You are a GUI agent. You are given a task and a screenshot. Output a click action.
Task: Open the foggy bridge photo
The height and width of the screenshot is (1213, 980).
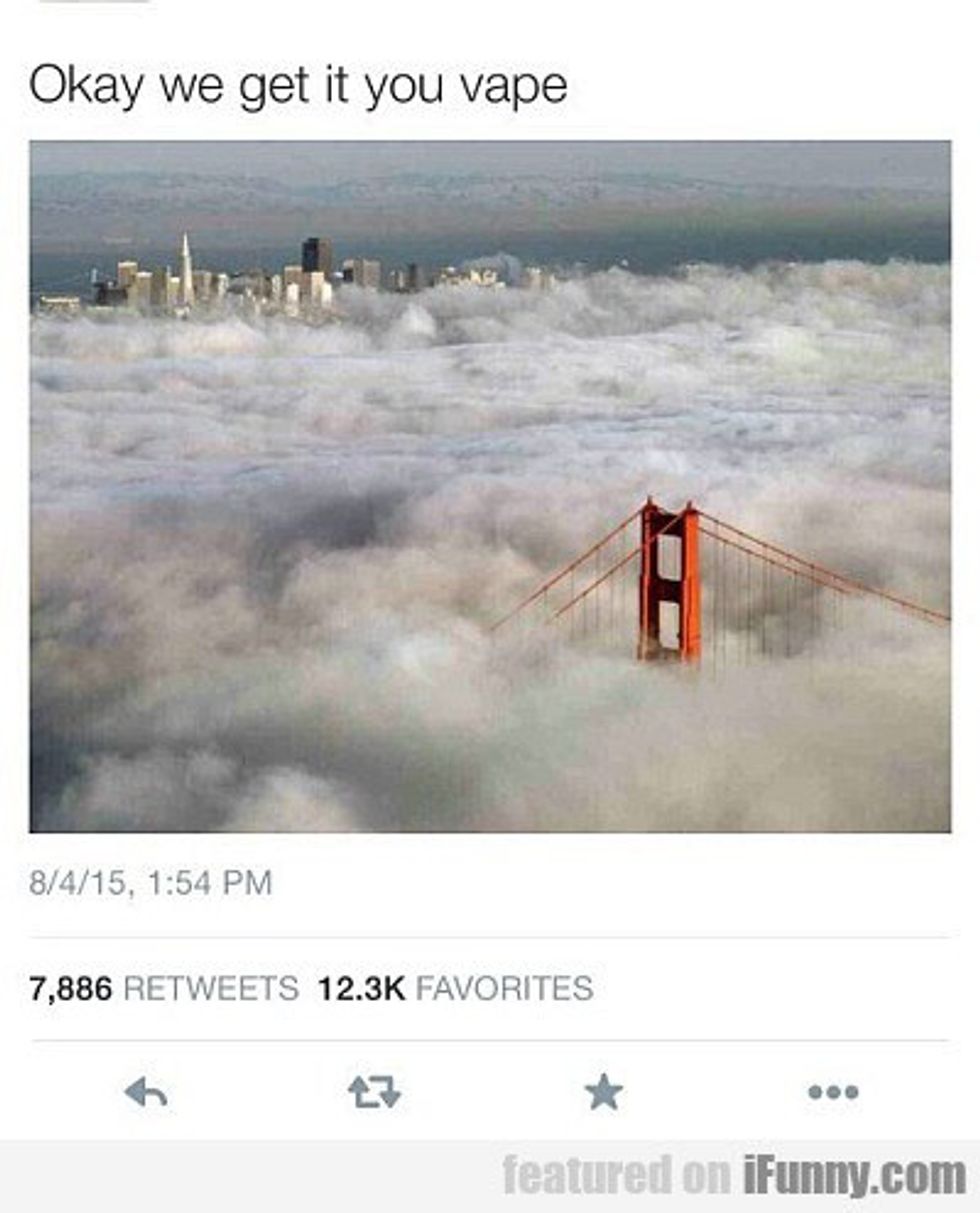(490, 486)
